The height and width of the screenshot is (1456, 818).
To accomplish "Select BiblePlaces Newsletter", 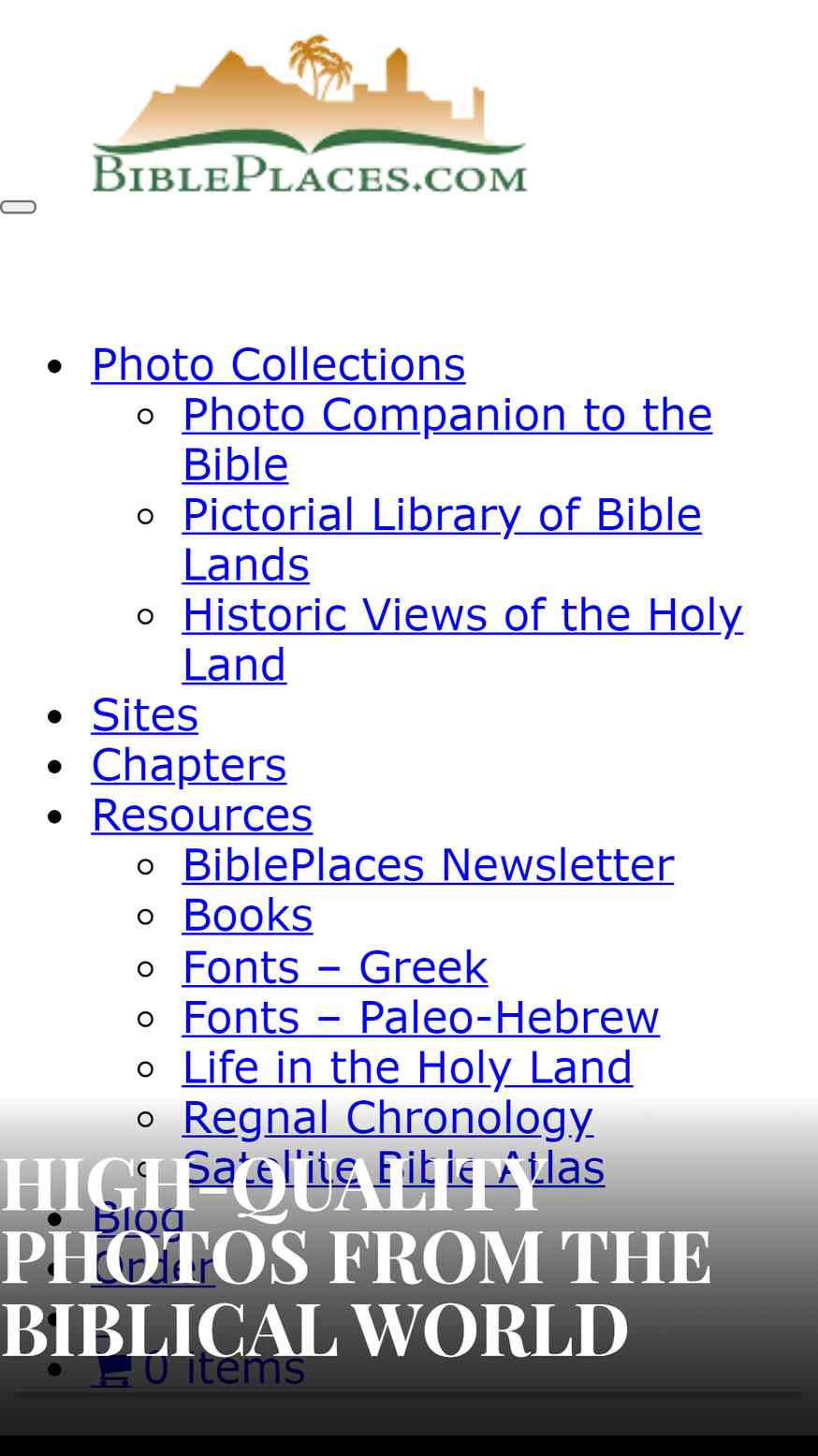I will pyautogui.click(x=428, y=864).
